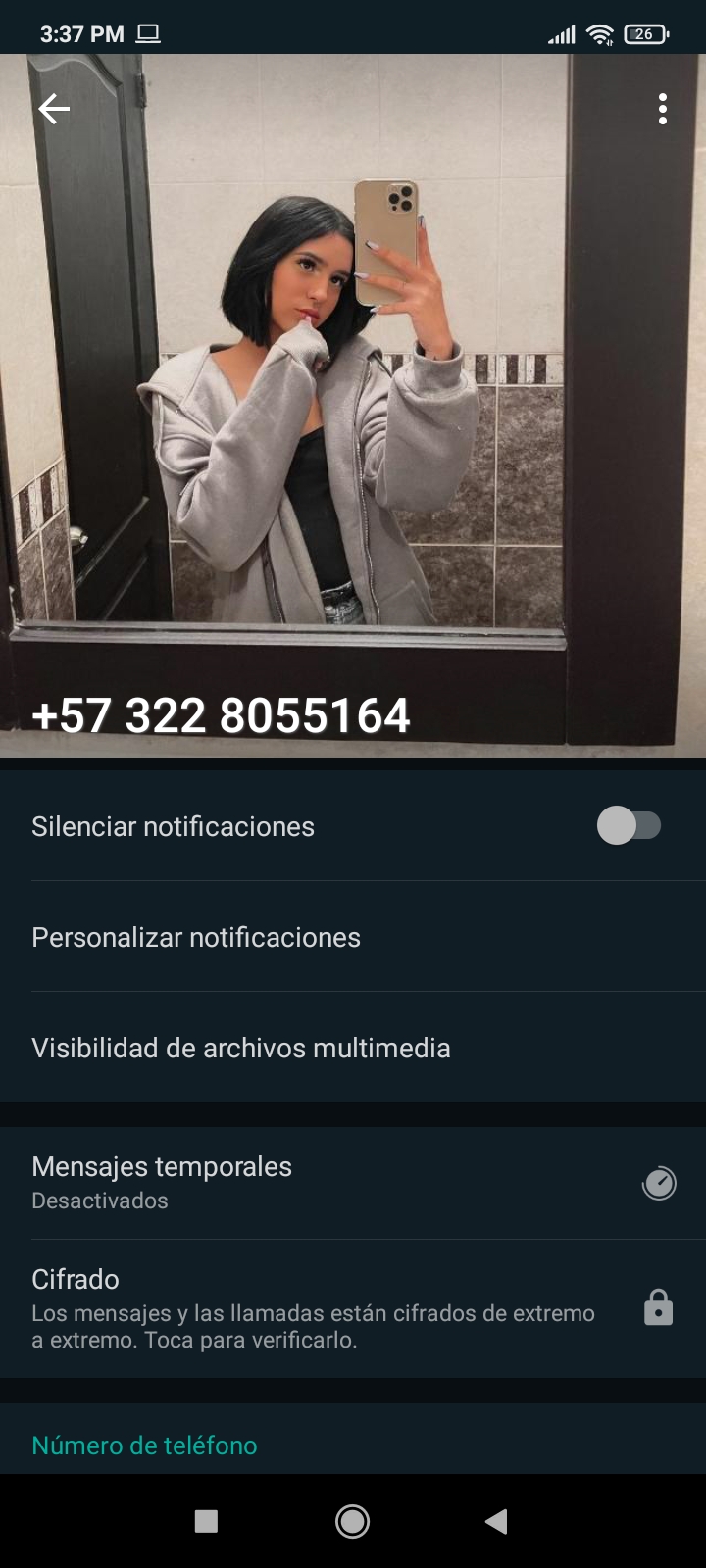The height and width of the screenshot is (1568, 706).
Task: Tap the system home button
Action: [353, 1521]
